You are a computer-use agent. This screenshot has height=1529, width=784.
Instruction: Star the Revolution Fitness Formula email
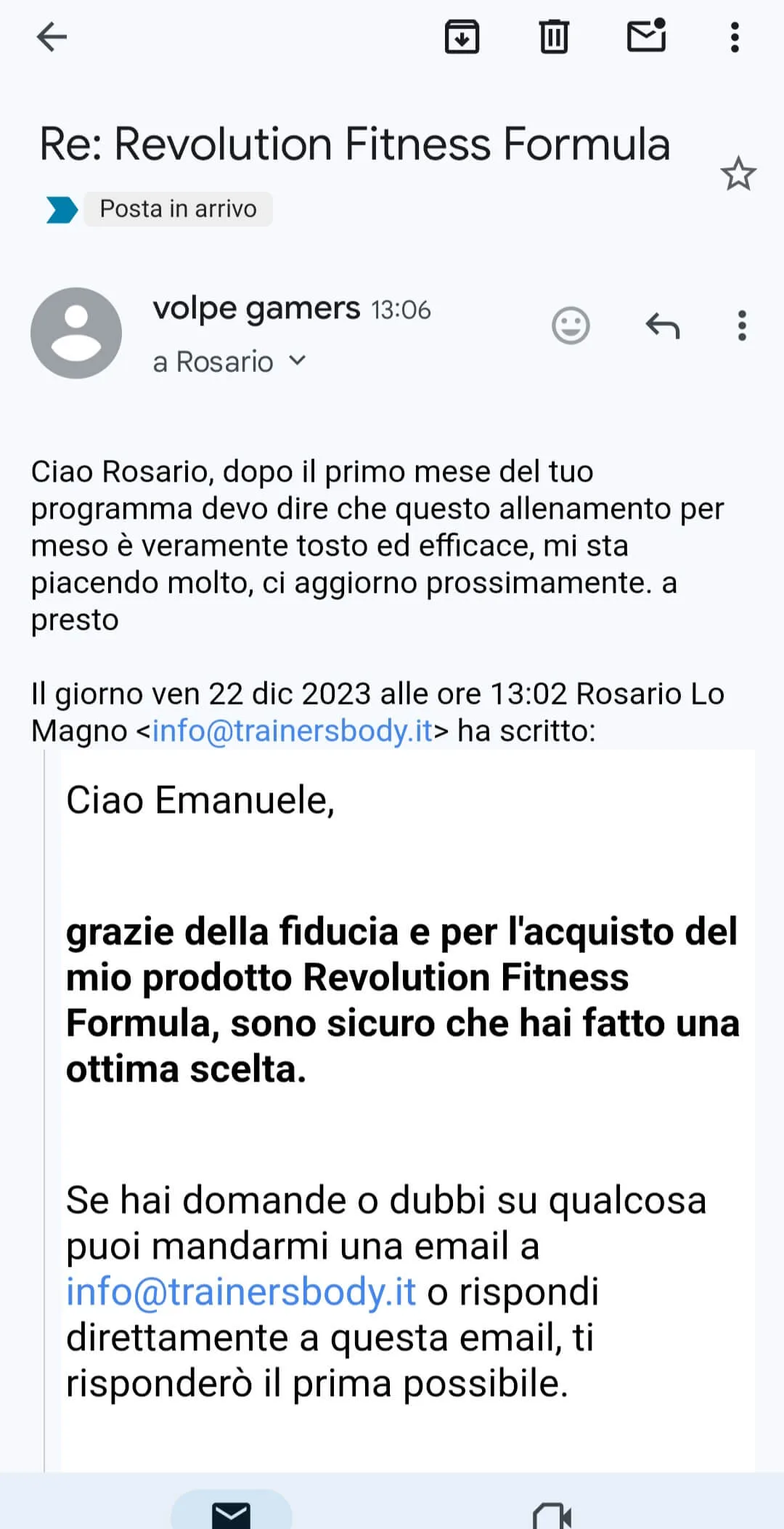(738, 174)
